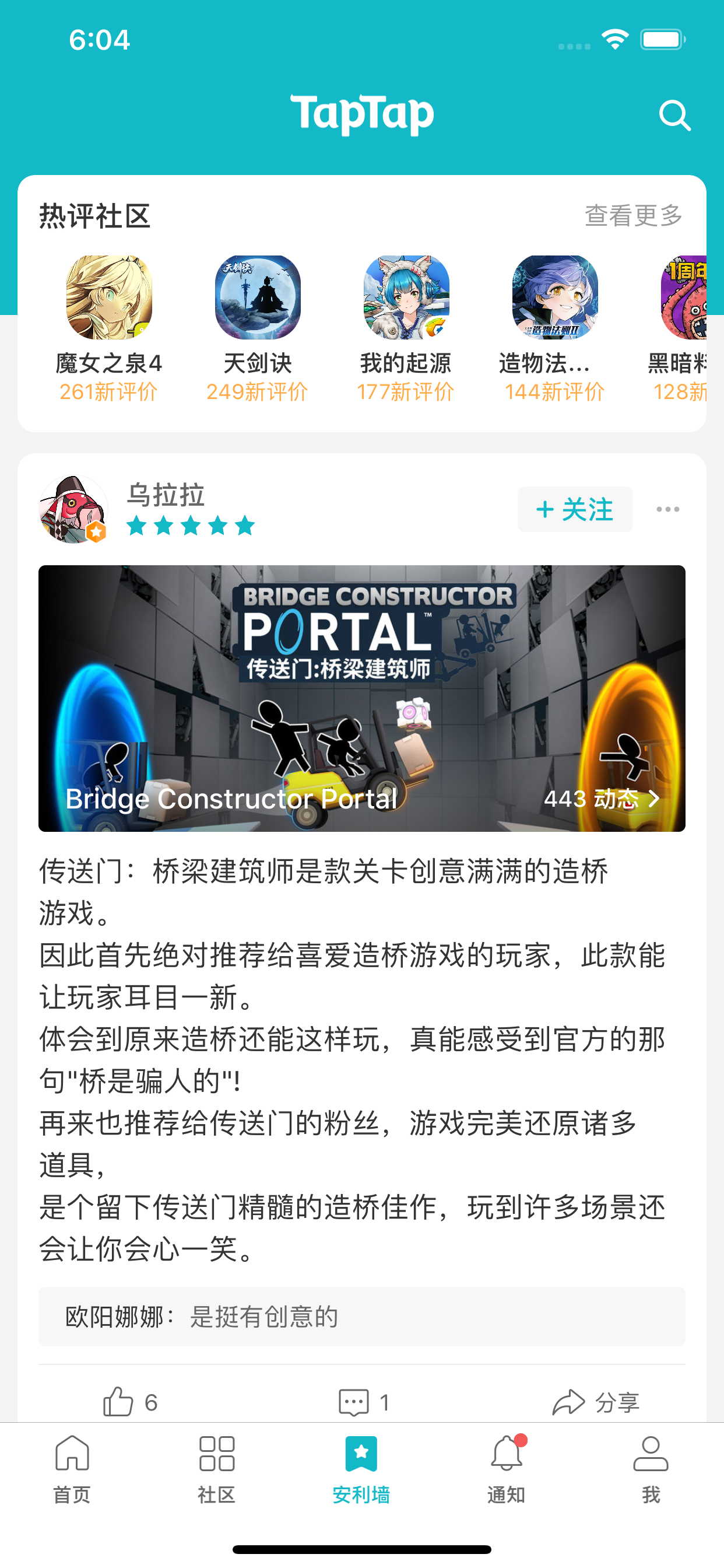
Task: Tap the five-star rating under 乌拉拉
Action: 191,526
